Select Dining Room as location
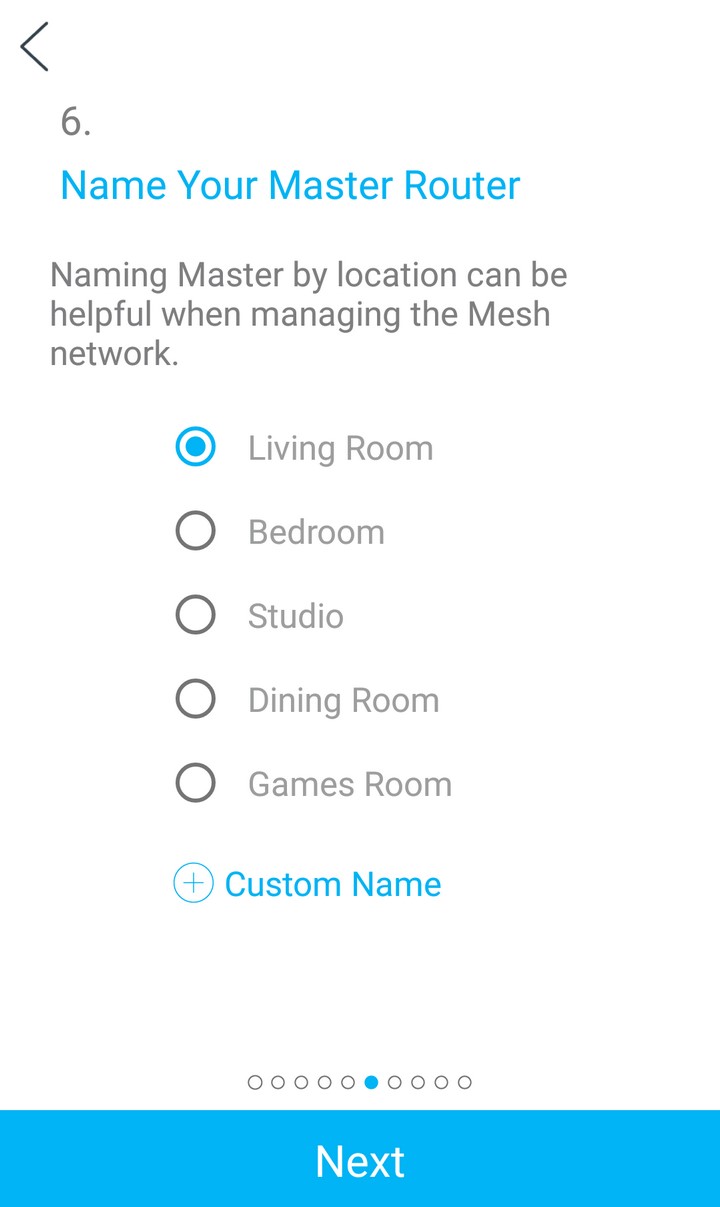 tap(307, 699)
